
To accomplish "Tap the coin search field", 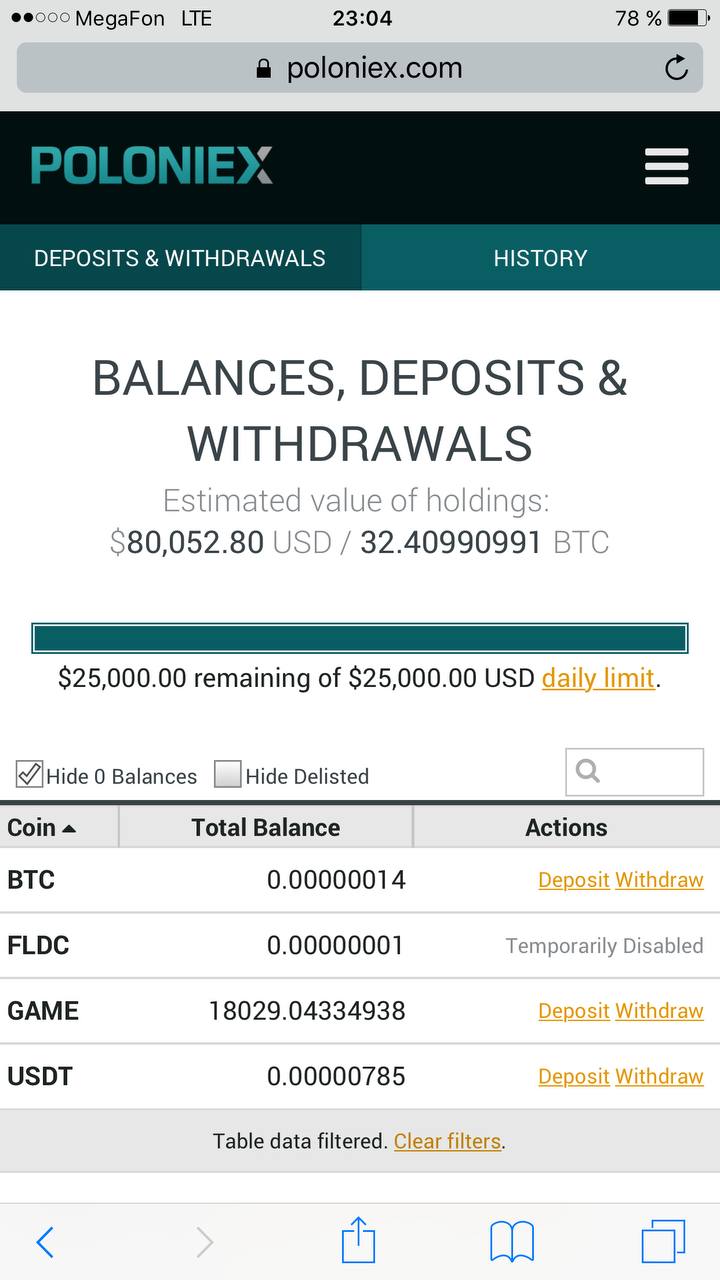I will click(634, 772).
